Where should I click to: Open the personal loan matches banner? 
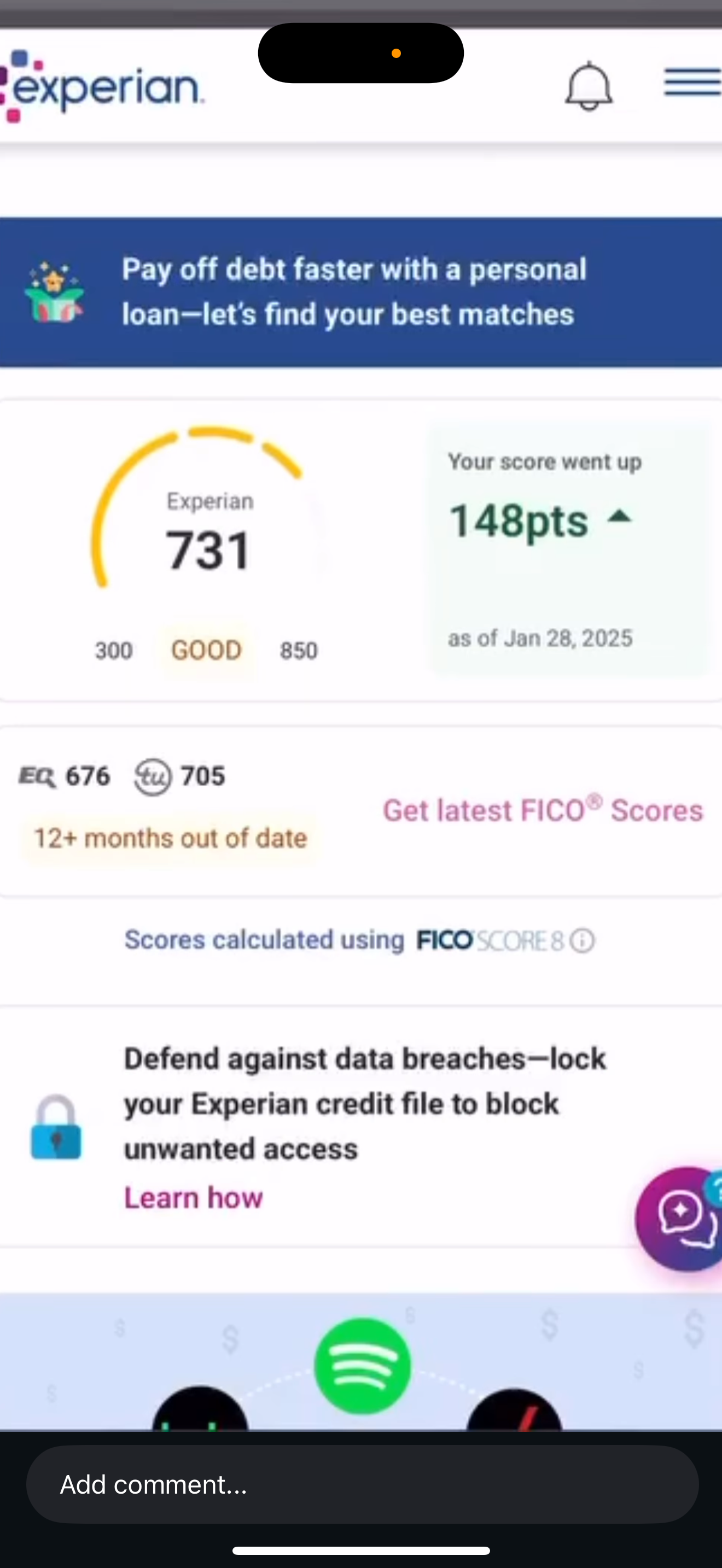click(x=361, y=292)
